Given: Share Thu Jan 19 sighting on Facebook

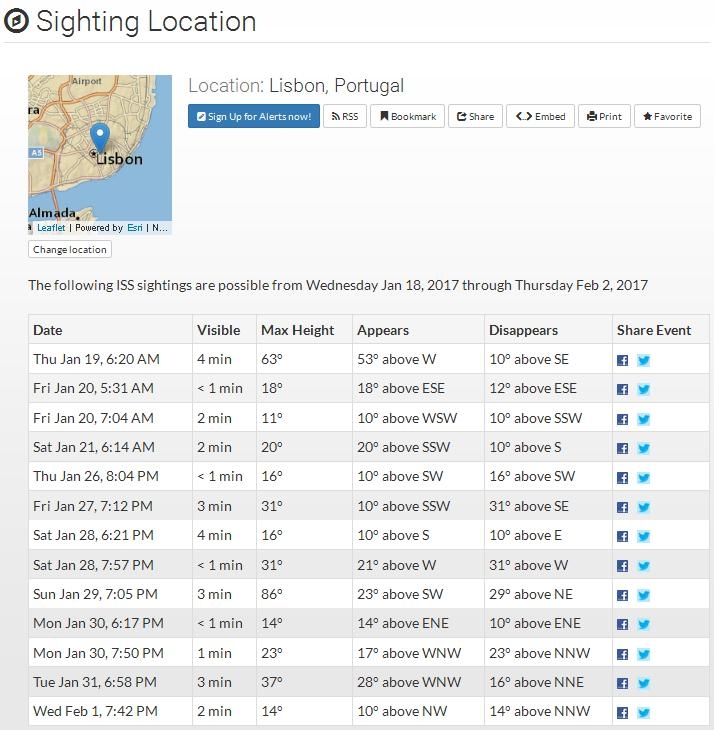Looking at the screenshot, I should point(623,360).
